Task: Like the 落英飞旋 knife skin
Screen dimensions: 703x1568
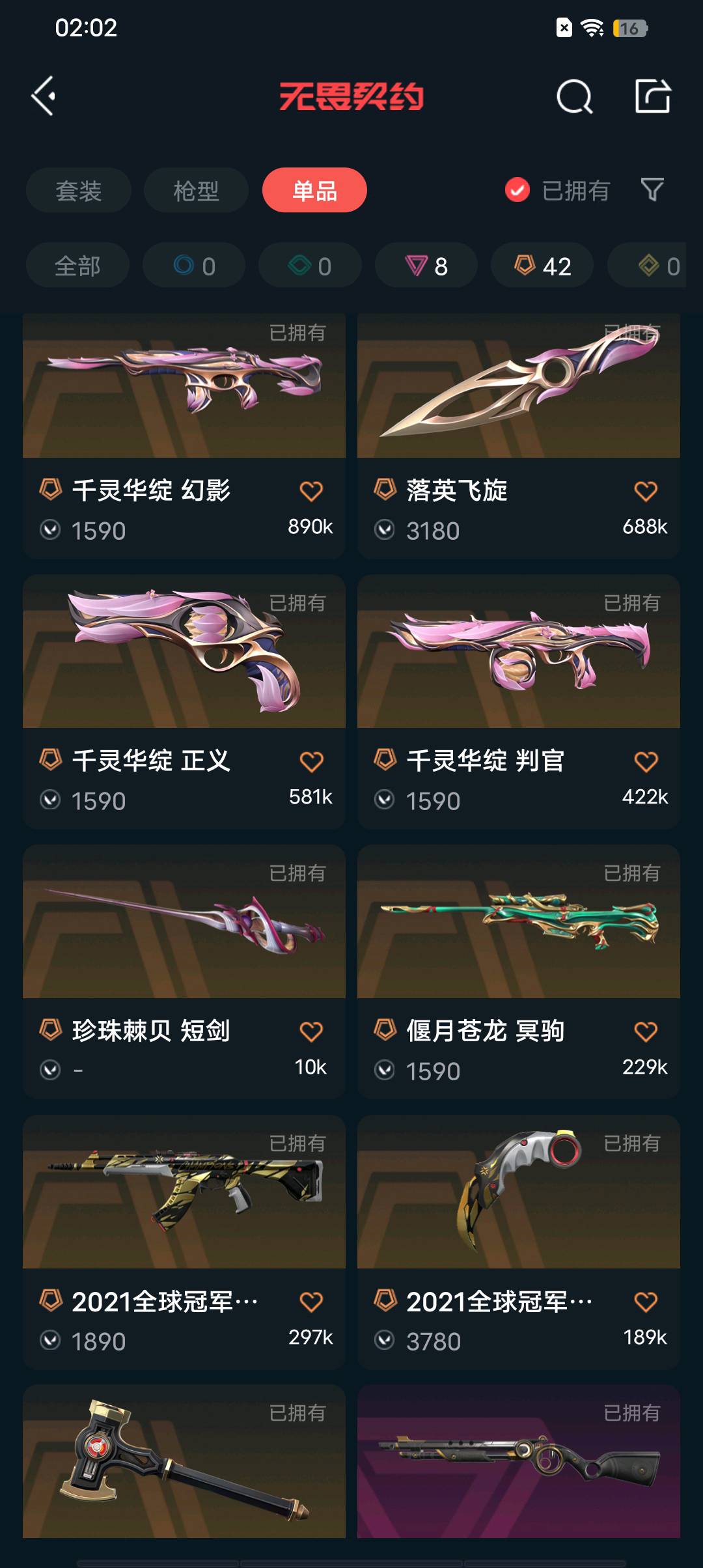Action: click(x=646, y=491)
